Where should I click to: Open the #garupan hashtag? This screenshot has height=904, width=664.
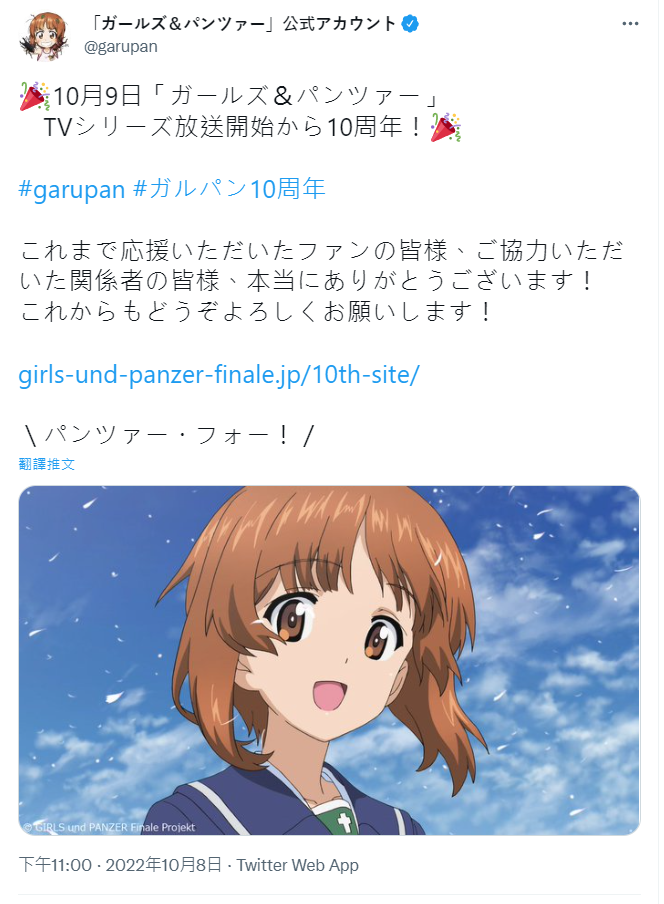tap(71, 189)
